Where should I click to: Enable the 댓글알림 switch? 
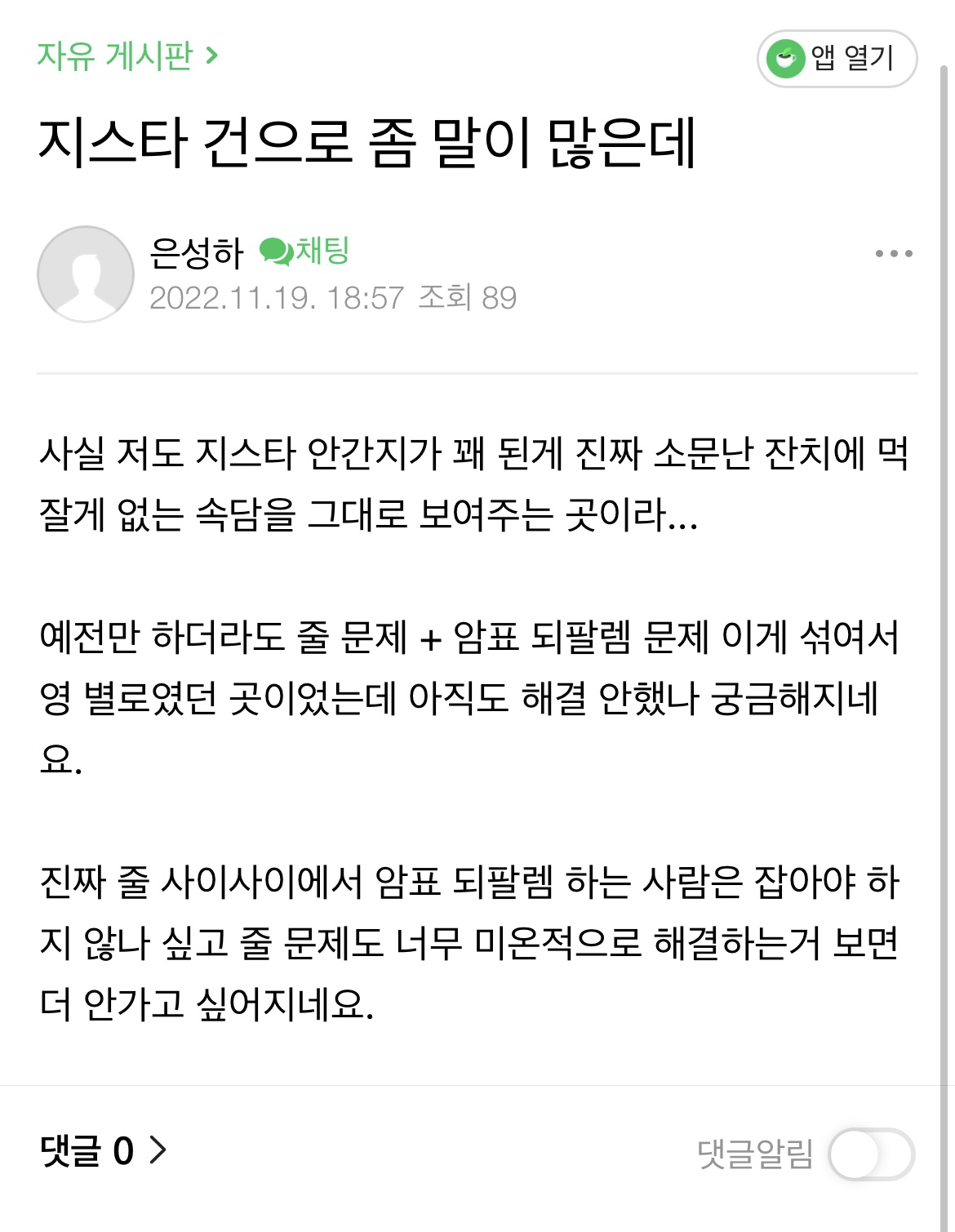pos(870,1154)
